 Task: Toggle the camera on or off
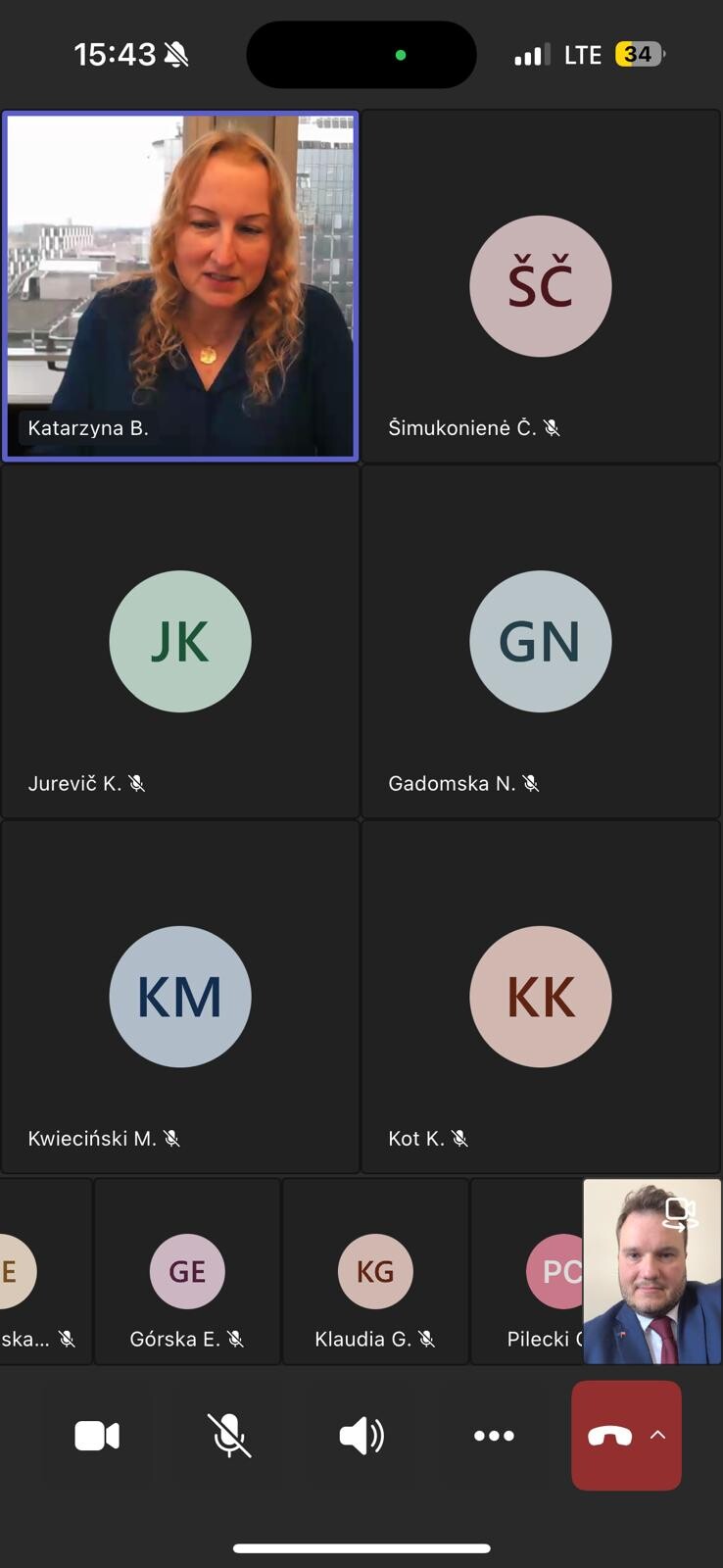(x=97, y=1436)
